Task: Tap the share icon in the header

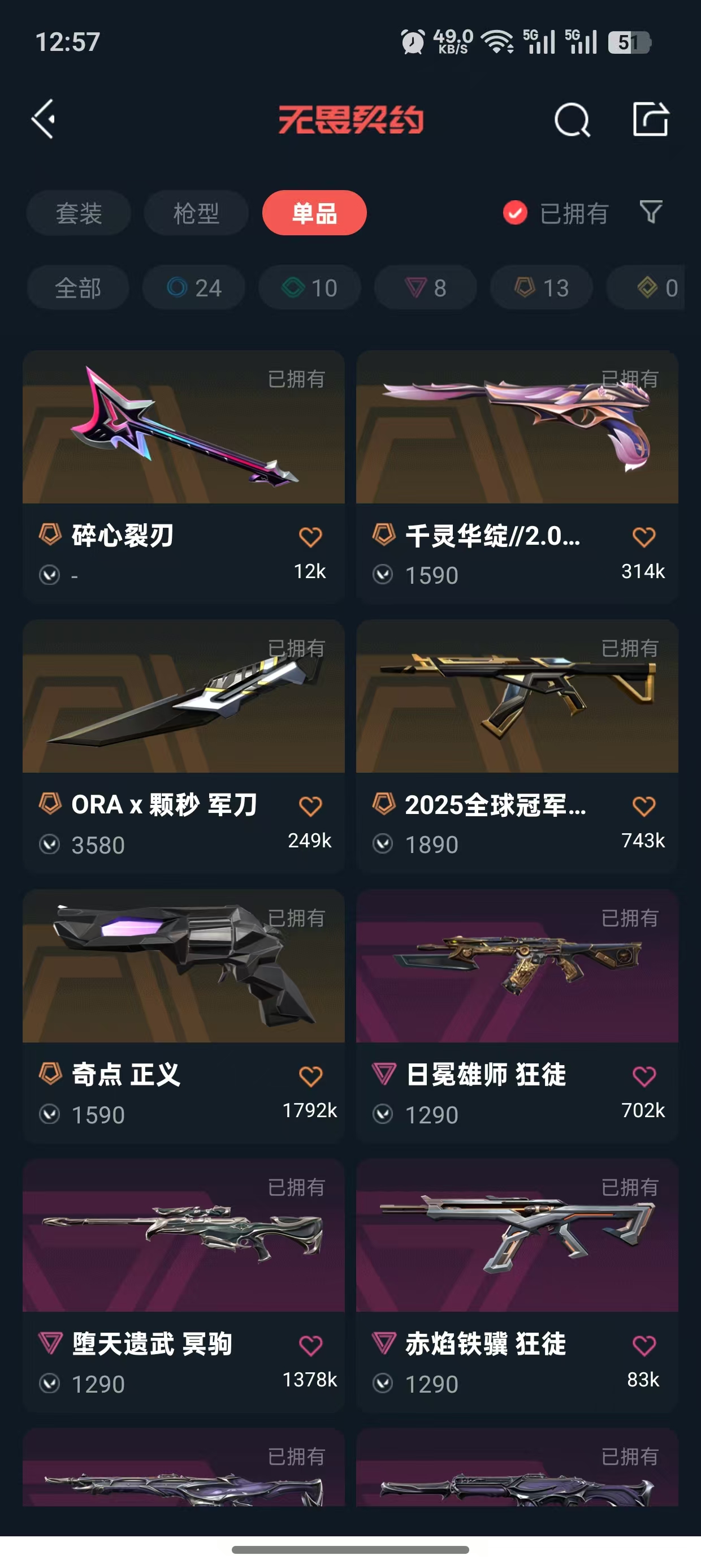Action: click(x=651, y=119)
